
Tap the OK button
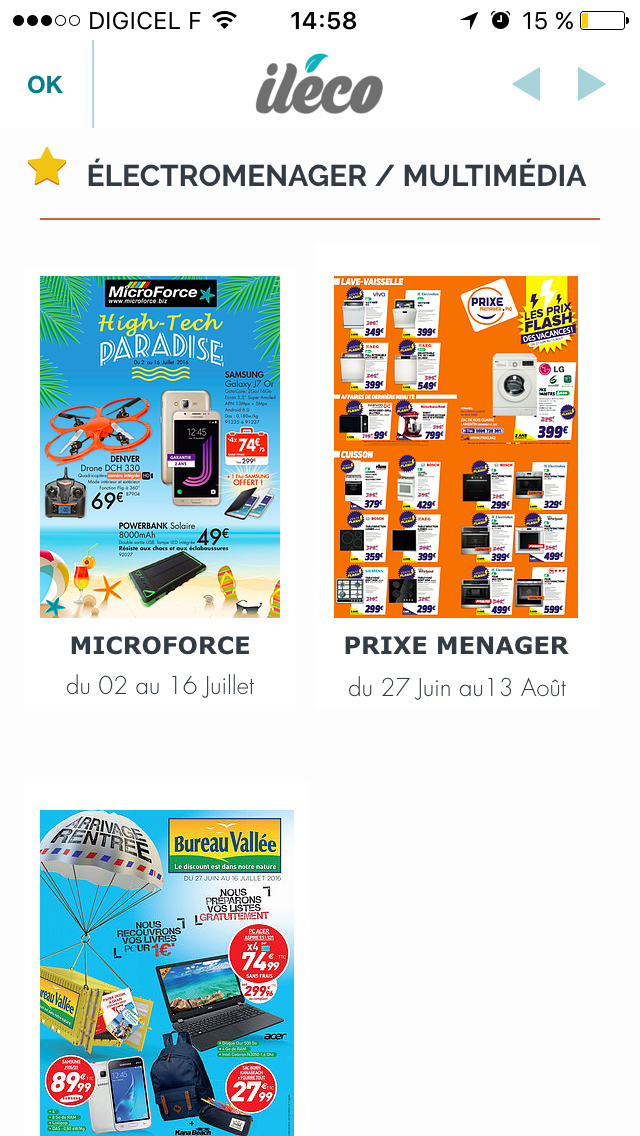45,85
